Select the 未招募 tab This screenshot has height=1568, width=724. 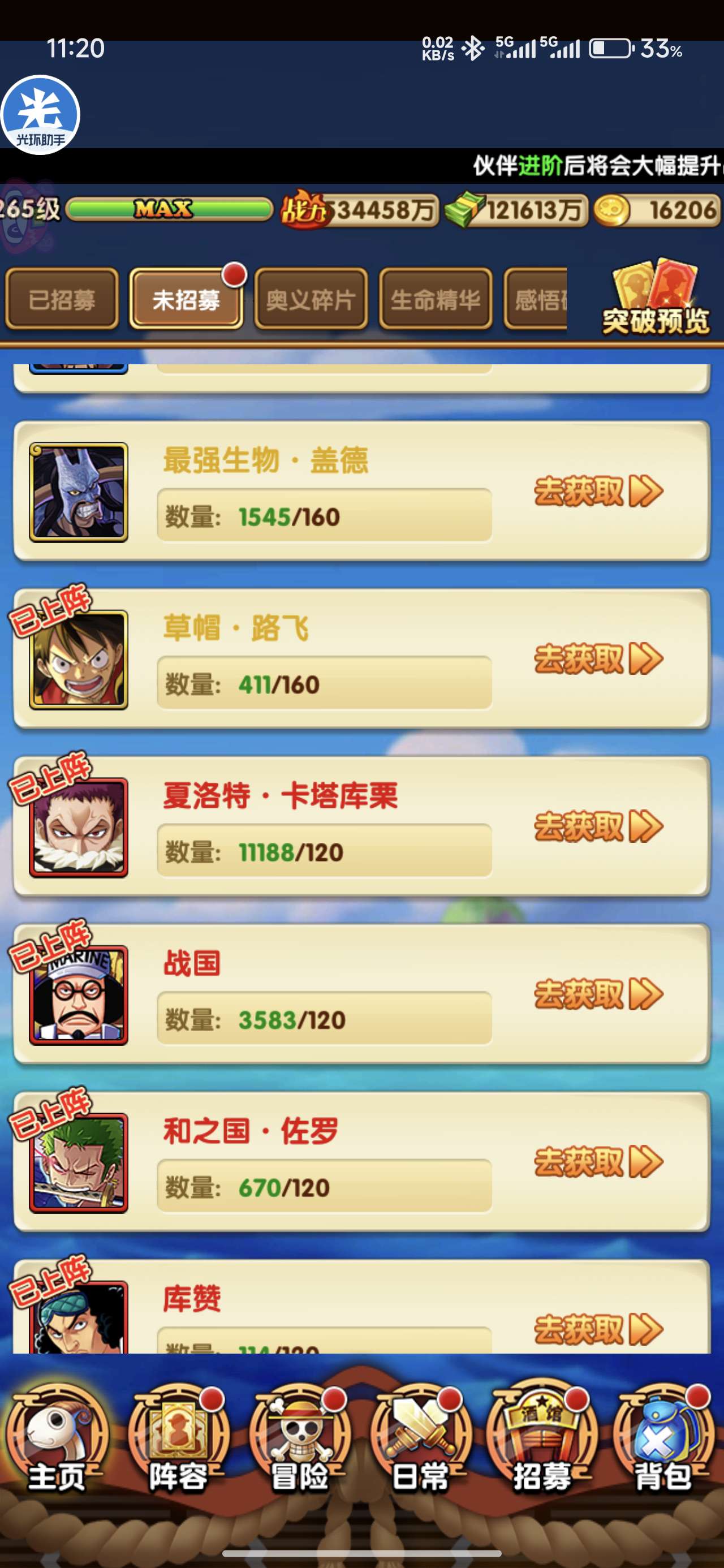click(186, 299)
